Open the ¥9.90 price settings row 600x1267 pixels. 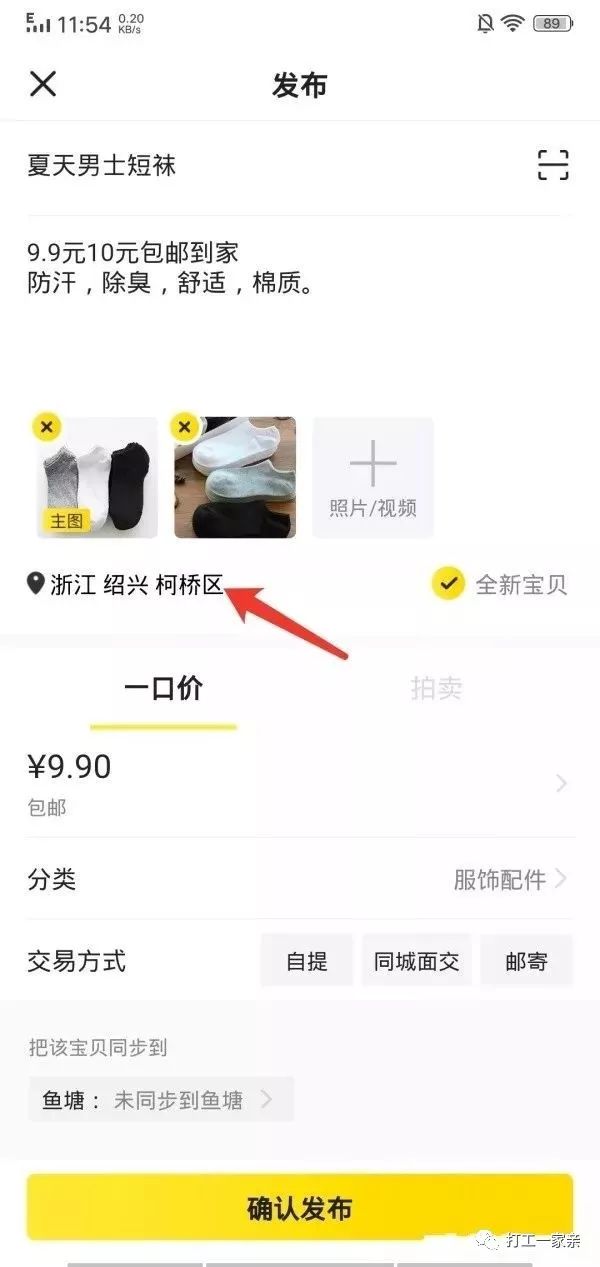point(300,784)
